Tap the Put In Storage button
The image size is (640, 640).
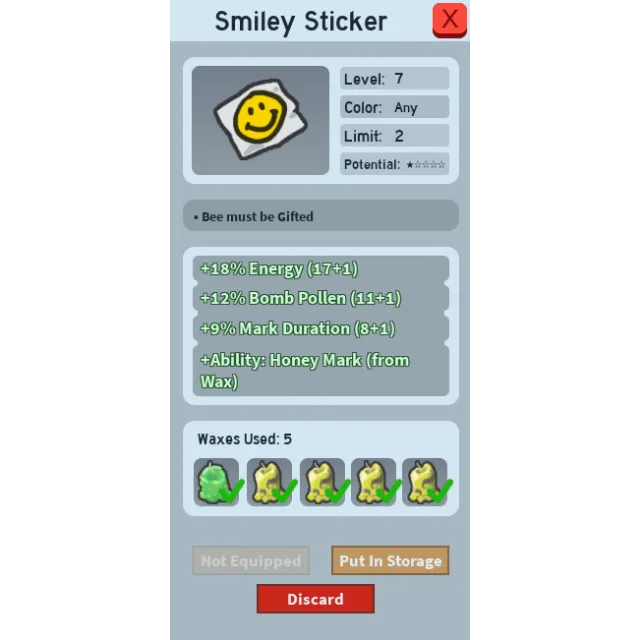tap(390, 561)
